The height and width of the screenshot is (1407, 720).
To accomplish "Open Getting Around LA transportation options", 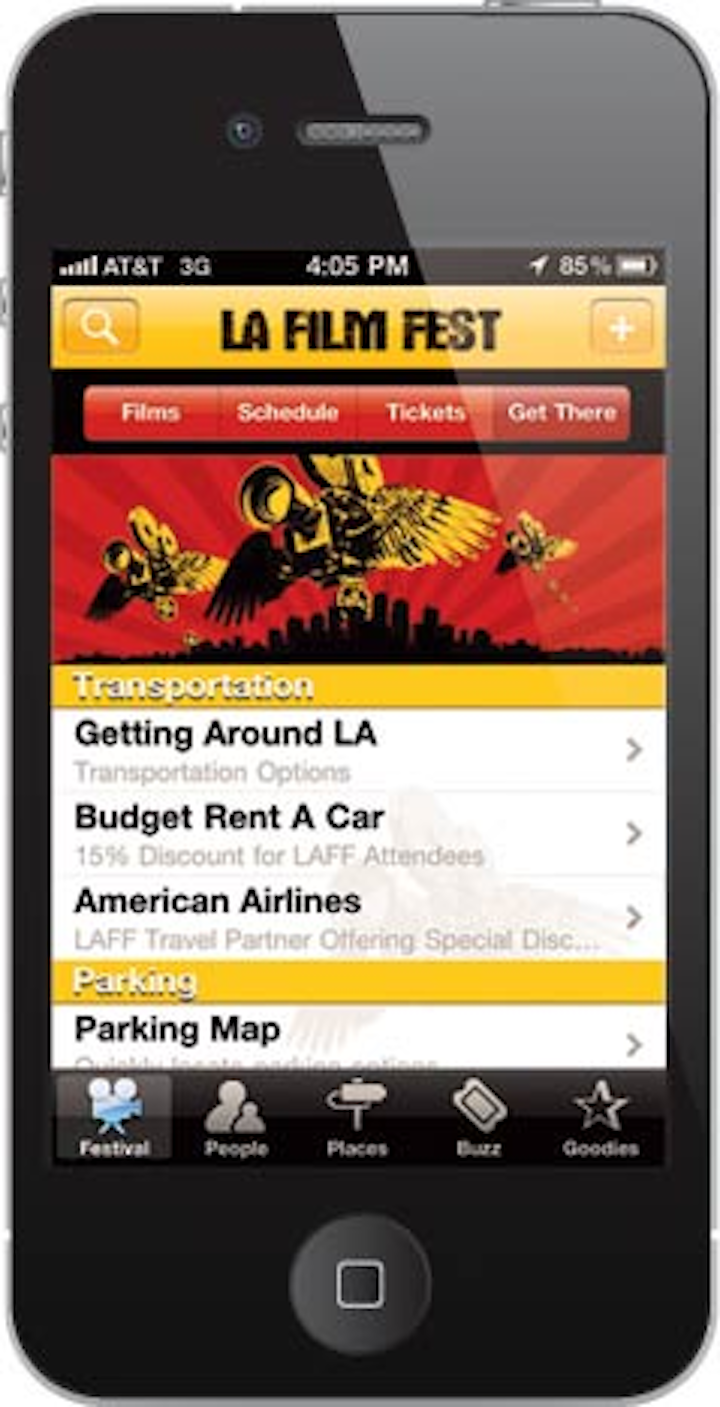I will (359, 750).
